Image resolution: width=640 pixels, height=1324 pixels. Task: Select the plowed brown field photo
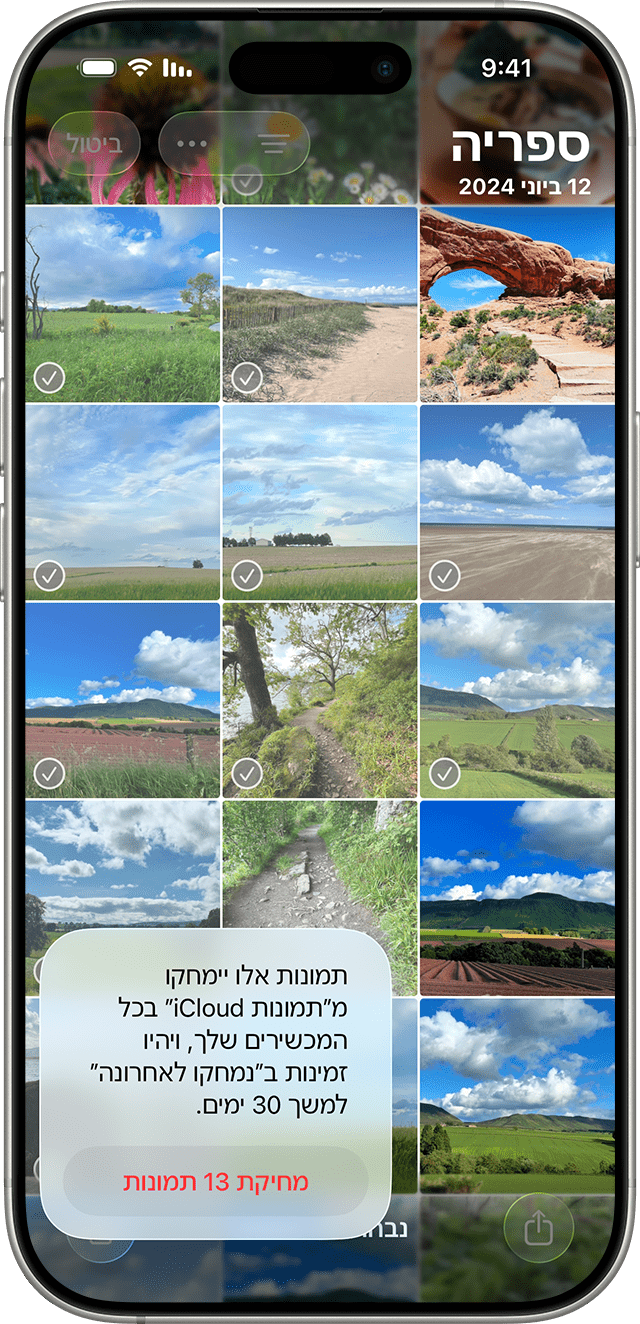pyautogui.click(x=517, y=897)
